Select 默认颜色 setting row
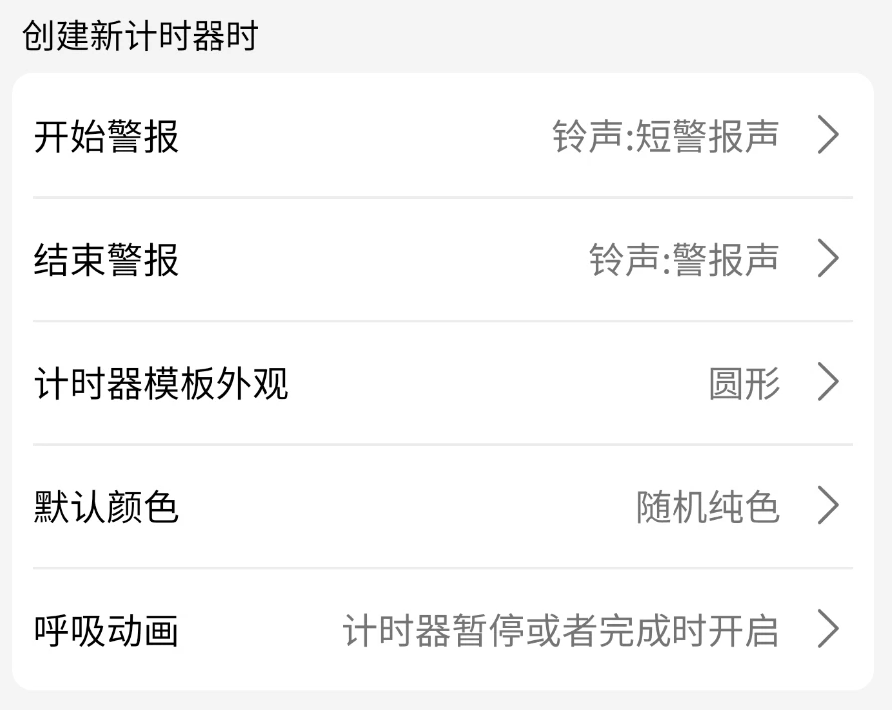Image resolution: width=892 pixels, height=710 pixels. (442, 507)
